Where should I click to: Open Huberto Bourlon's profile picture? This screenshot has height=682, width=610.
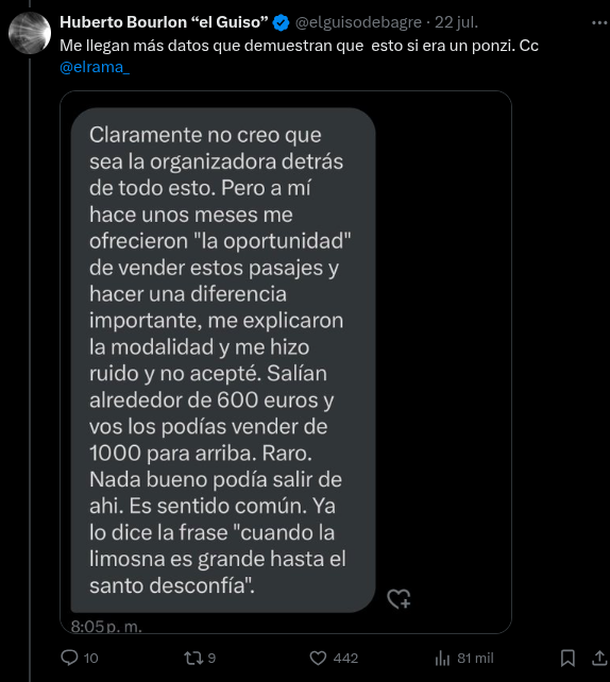click(x=27, y=33)
